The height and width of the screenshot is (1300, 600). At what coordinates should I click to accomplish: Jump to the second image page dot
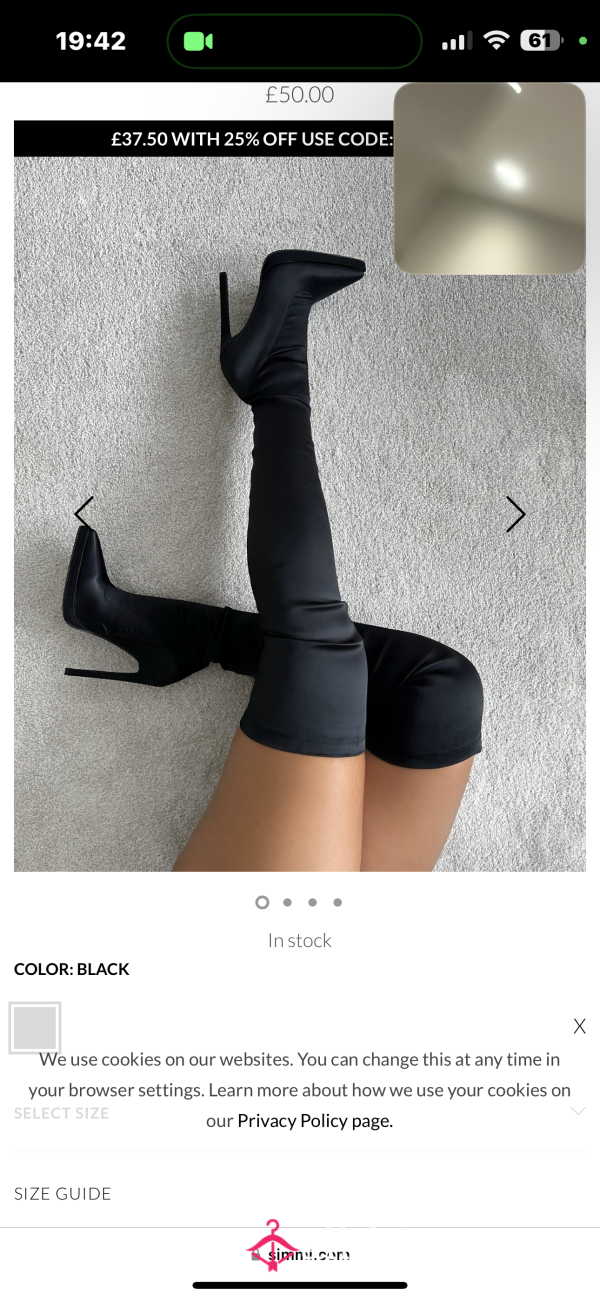[x=287, y=902]
